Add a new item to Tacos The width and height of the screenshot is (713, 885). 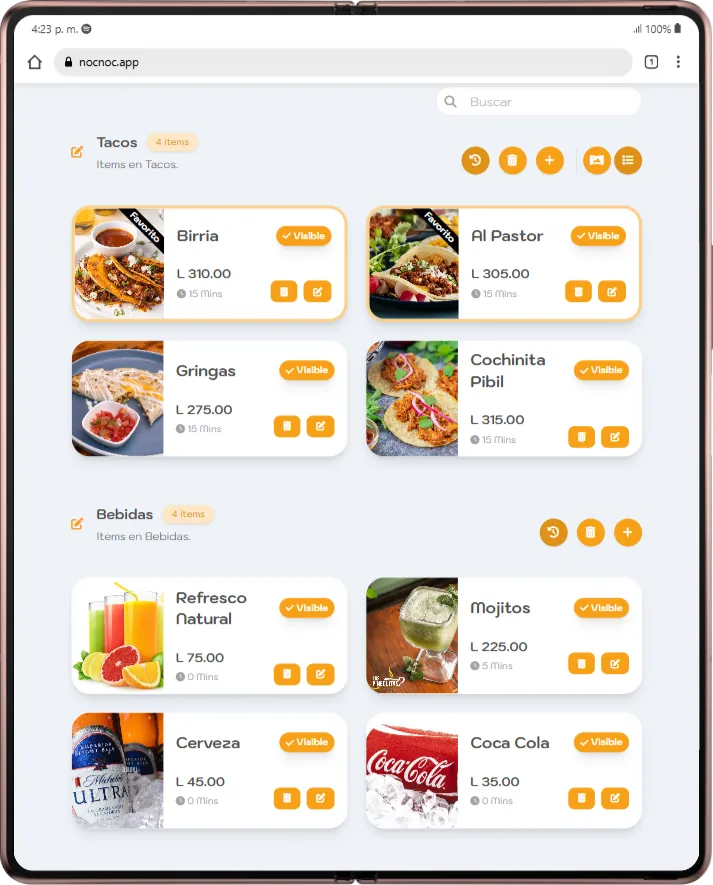tap(549, 160)
